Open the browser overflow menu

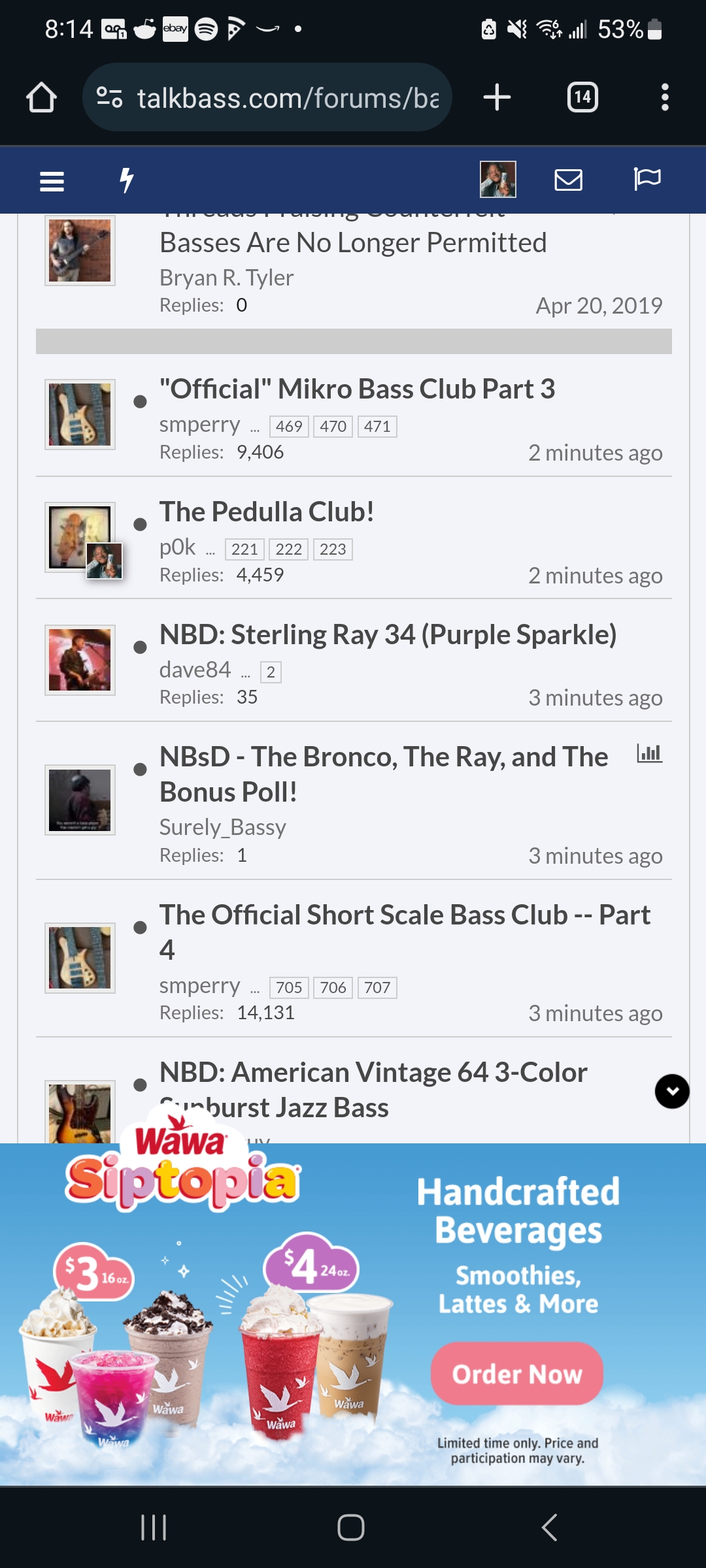[665, 97]
